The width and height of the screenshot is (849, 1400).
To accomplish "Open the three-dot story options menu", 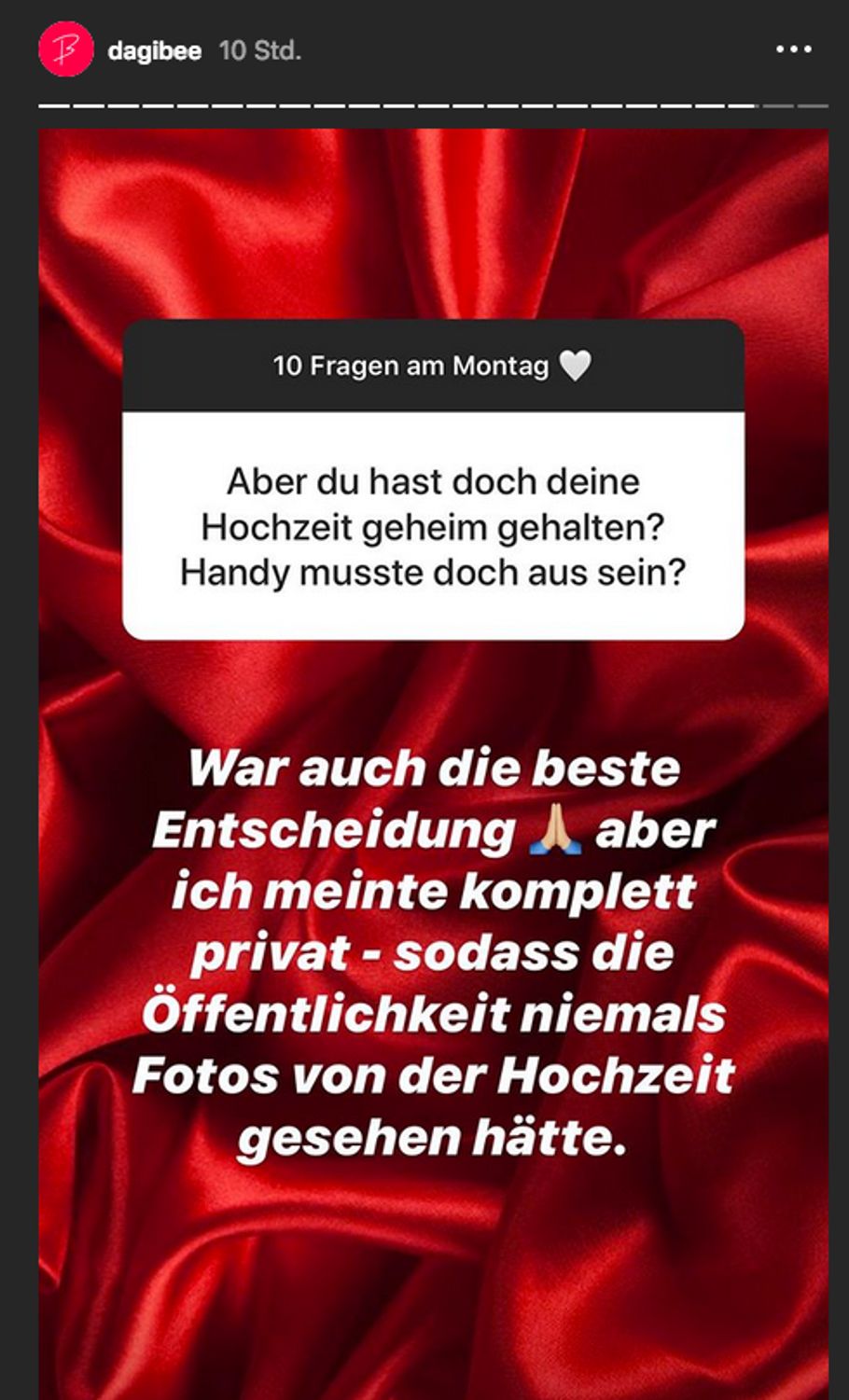I will (793, 49).
